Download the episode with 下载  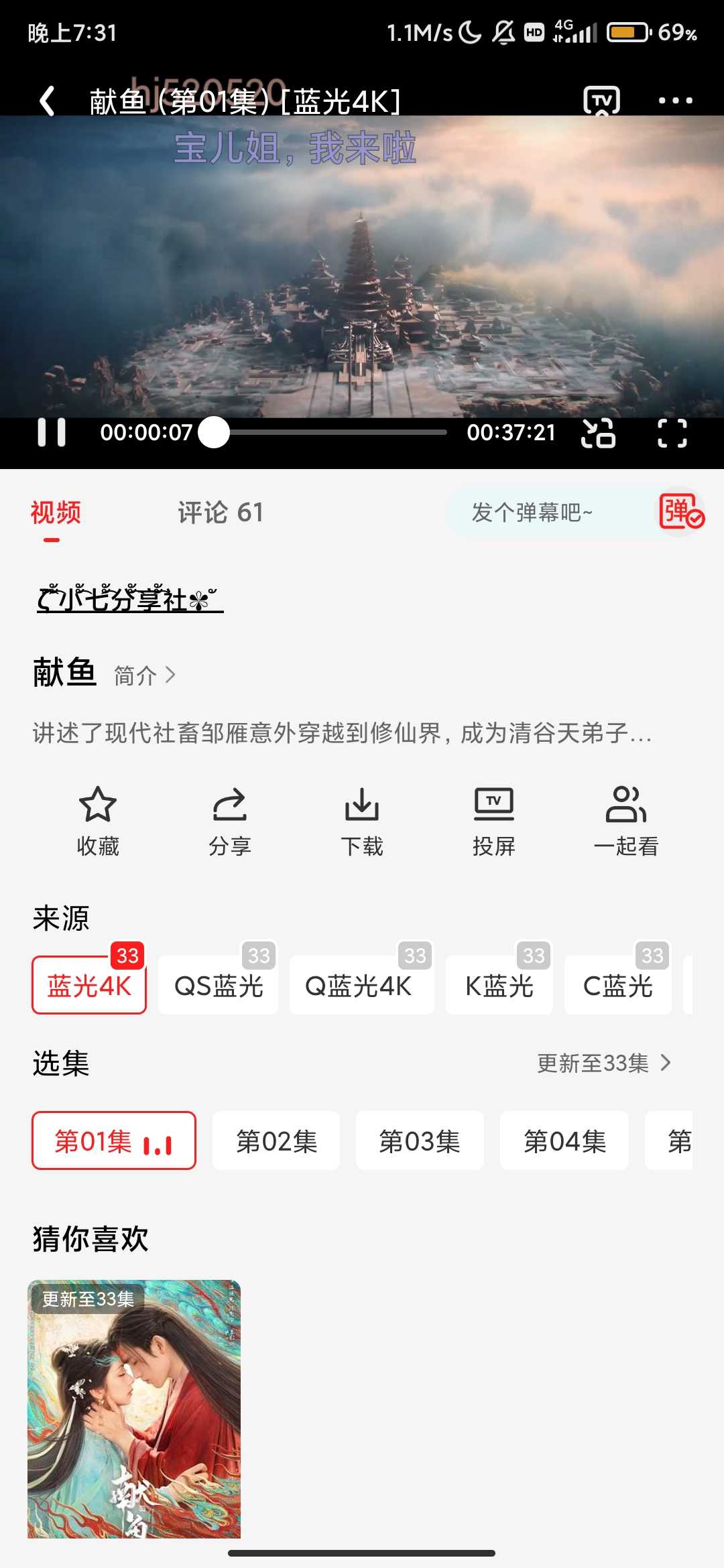[x=362, y=821]
